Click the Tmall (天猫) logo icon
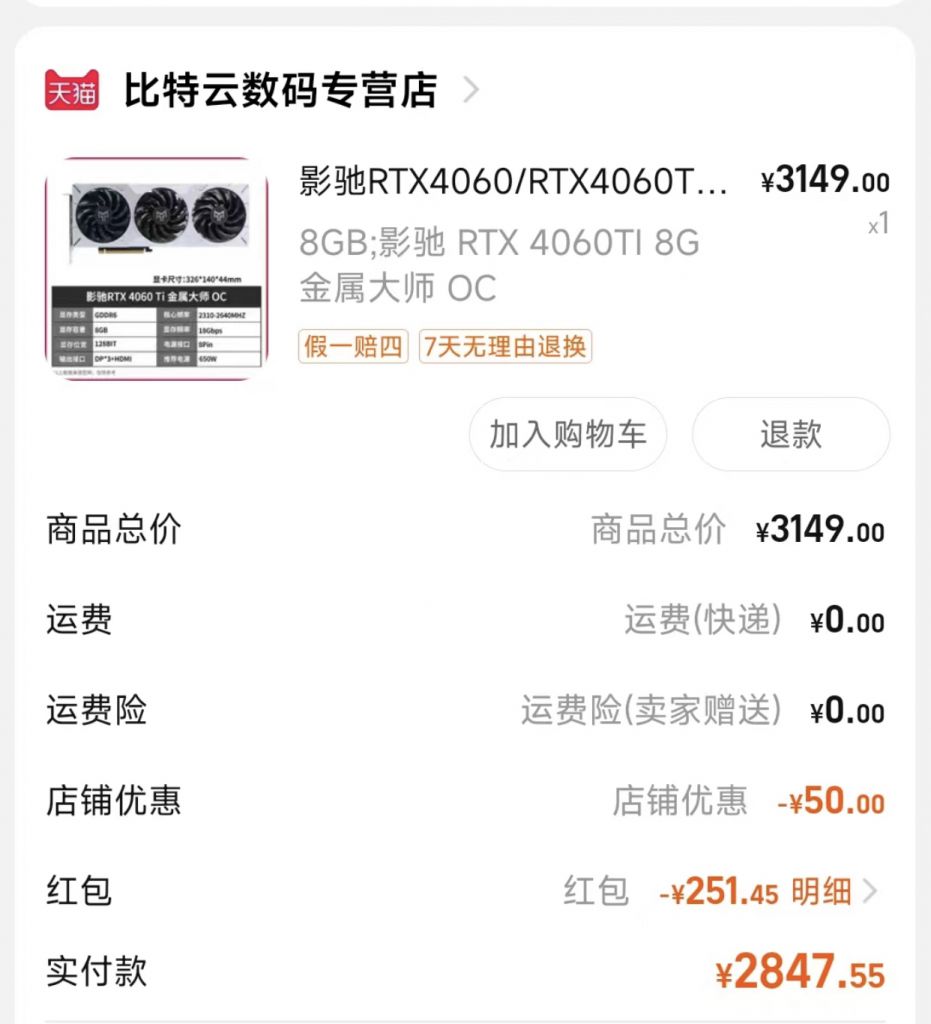 [x=70, y=89]
